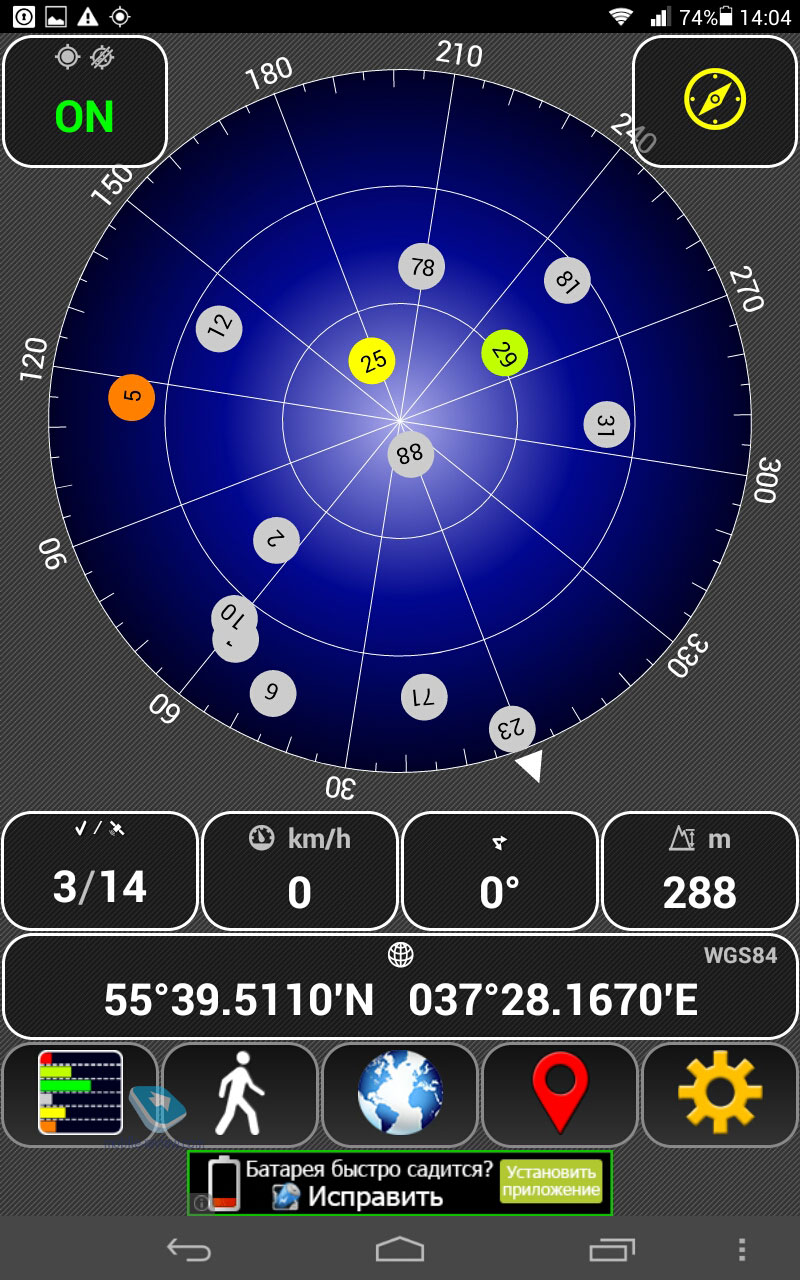Open the globe map view
This screenshot has height=1280, width=800.
click(x=400, y=1094)
